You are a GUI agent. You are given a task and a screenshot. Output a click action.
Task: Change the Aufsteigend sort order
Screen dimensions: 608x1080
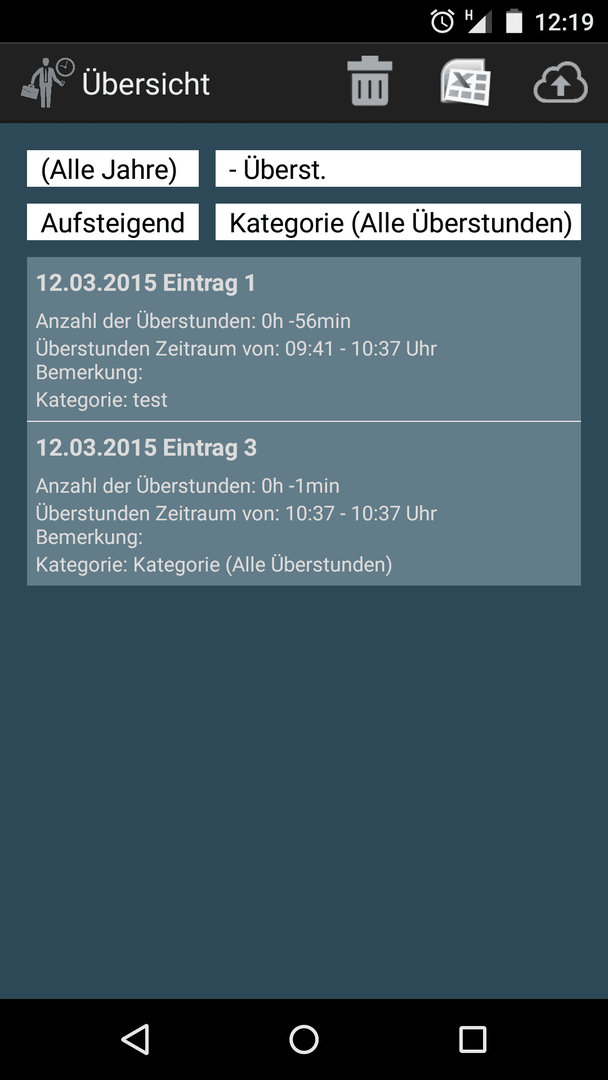(113, 222)
